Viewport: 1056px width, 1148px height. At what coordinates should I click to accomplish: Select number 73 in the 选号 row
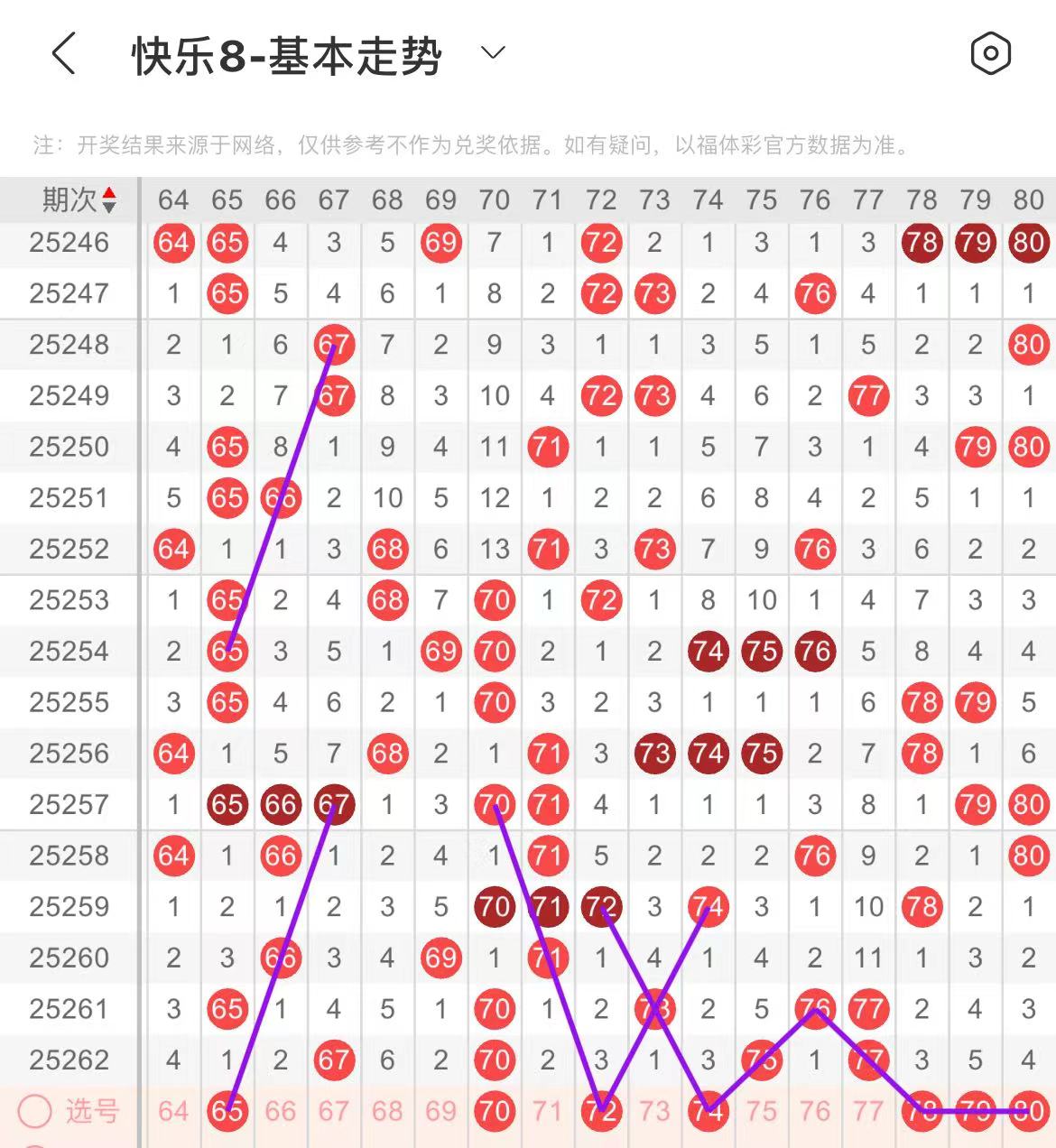click(x=654, y=1111)
